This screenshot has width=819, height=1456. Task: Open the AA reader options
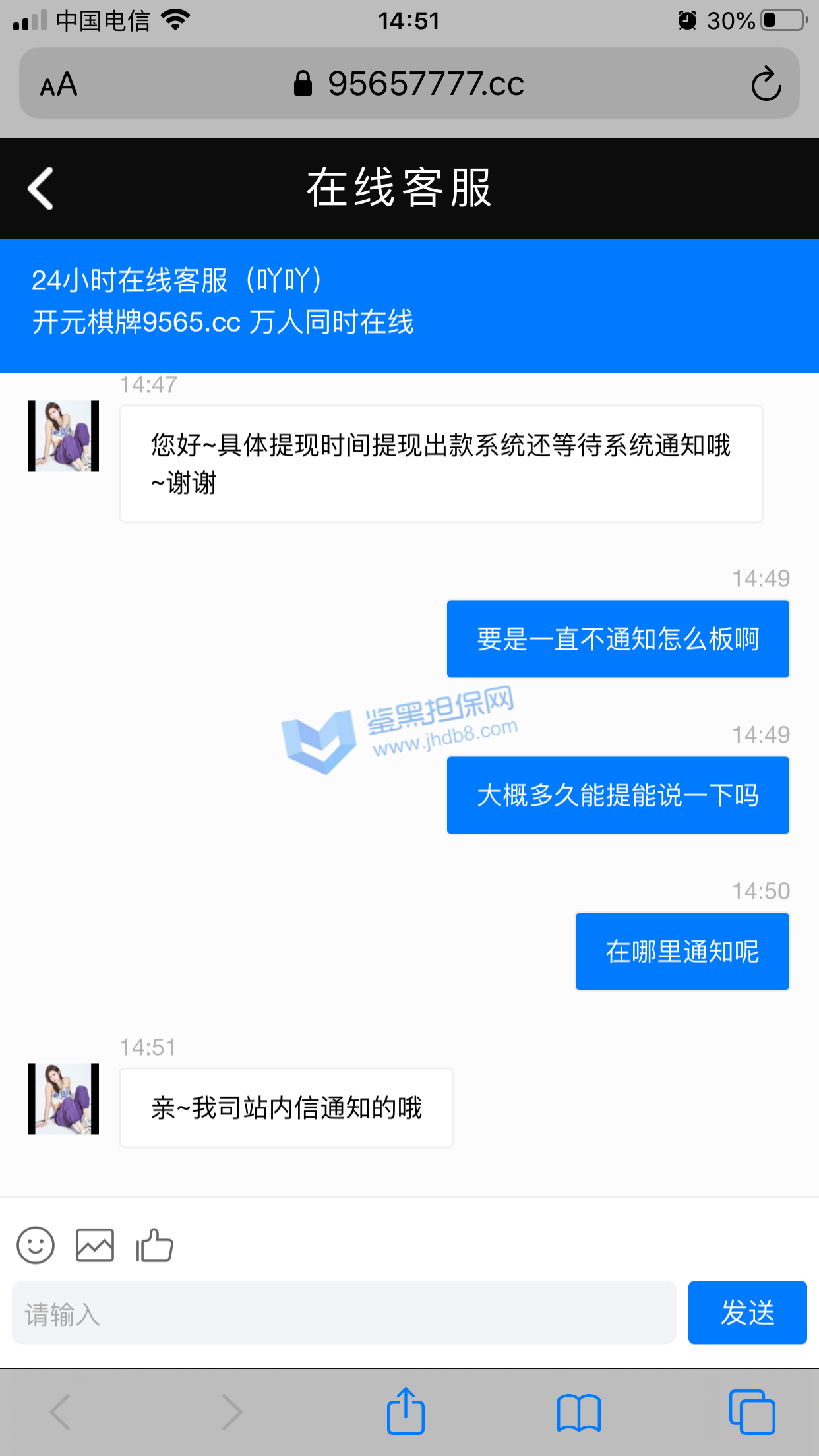[59, 84]
